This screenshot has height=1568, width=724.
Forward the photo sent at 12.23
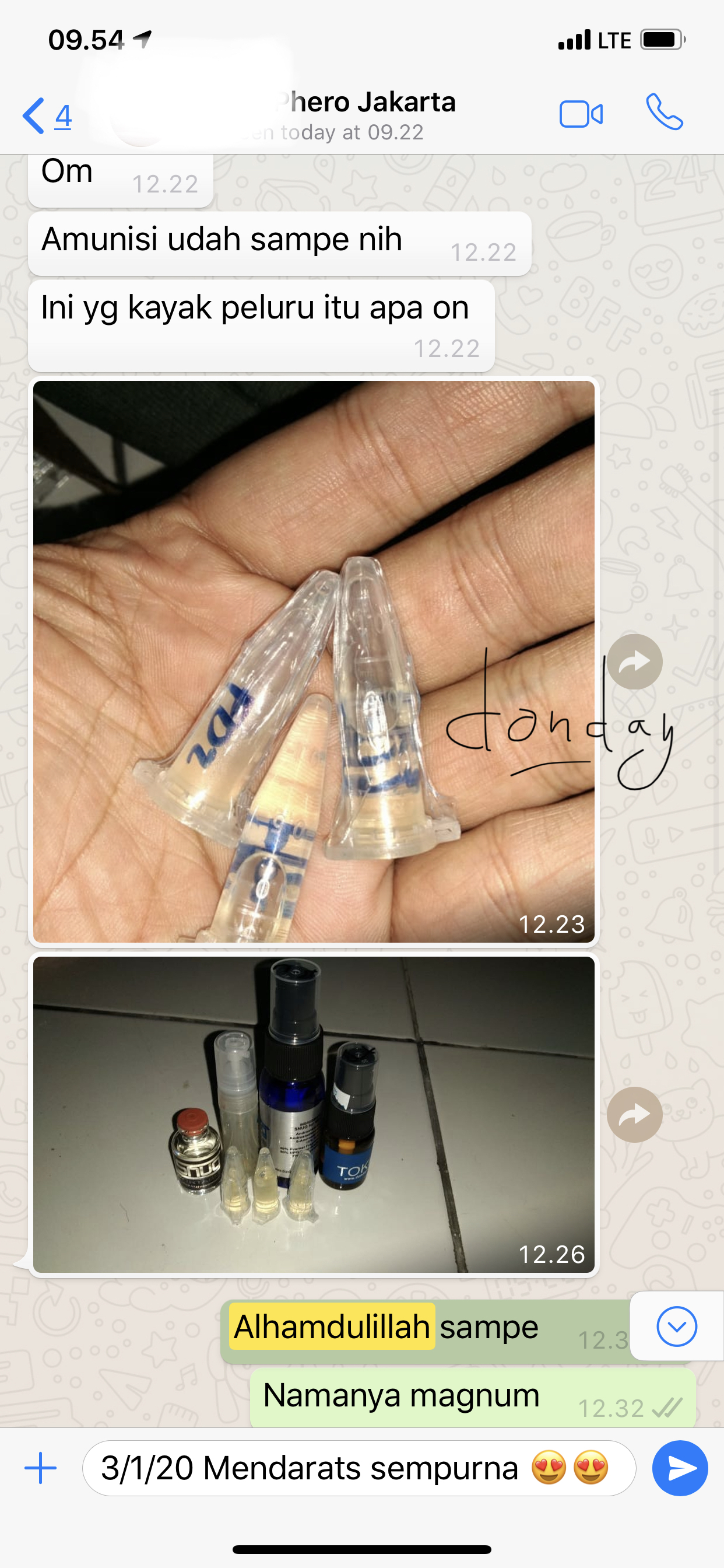(635, 661)
